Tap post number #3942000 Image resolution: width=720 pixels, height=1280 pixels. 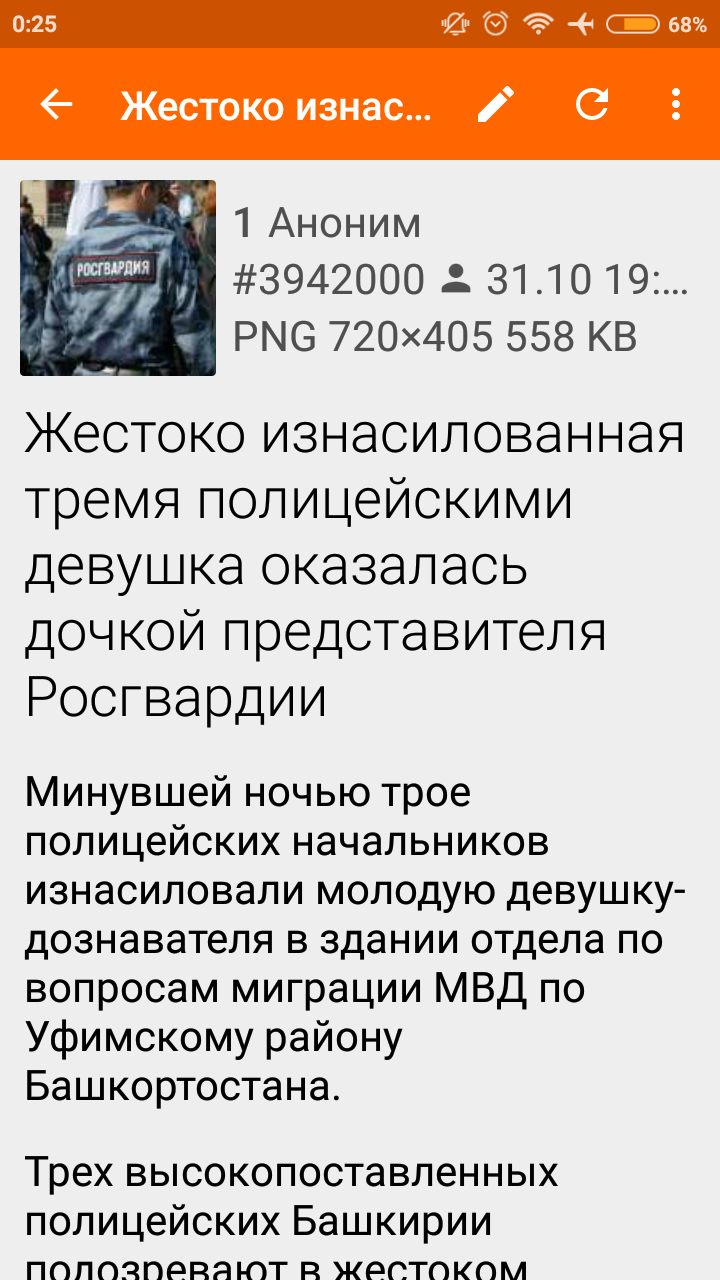tap(329, 281)
